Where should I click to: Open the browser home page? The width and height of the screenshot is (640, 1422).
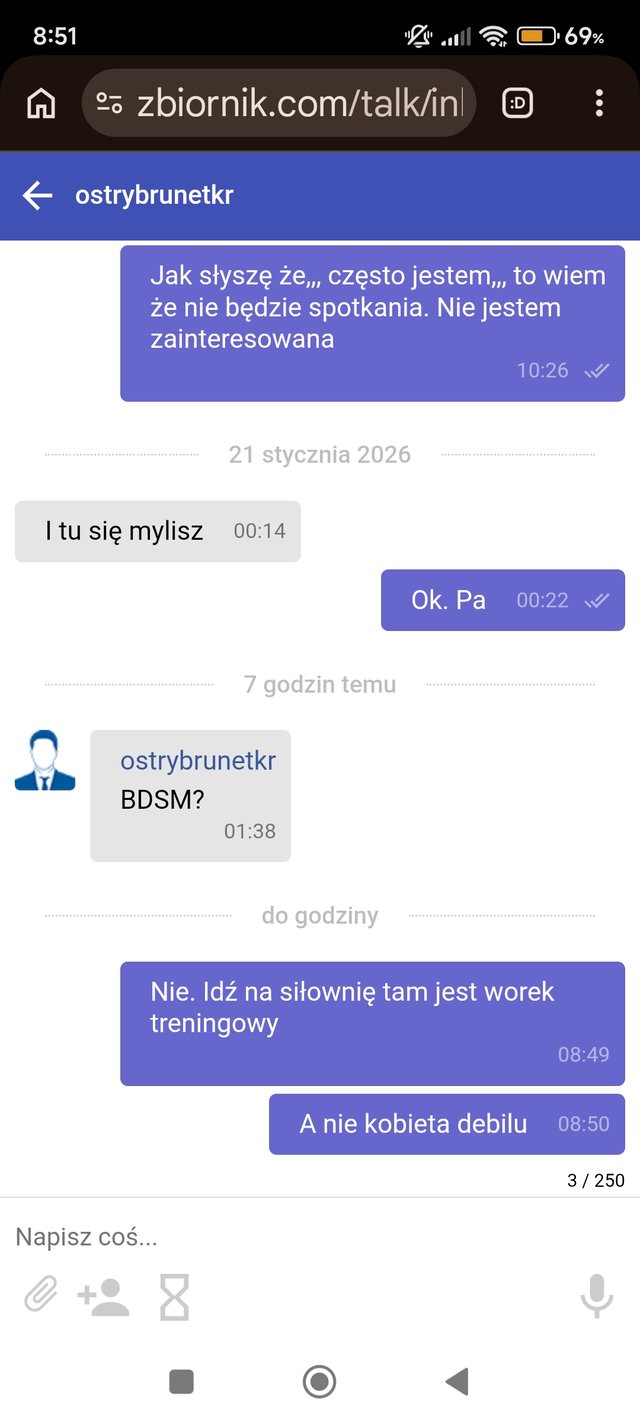click(41, 103)
